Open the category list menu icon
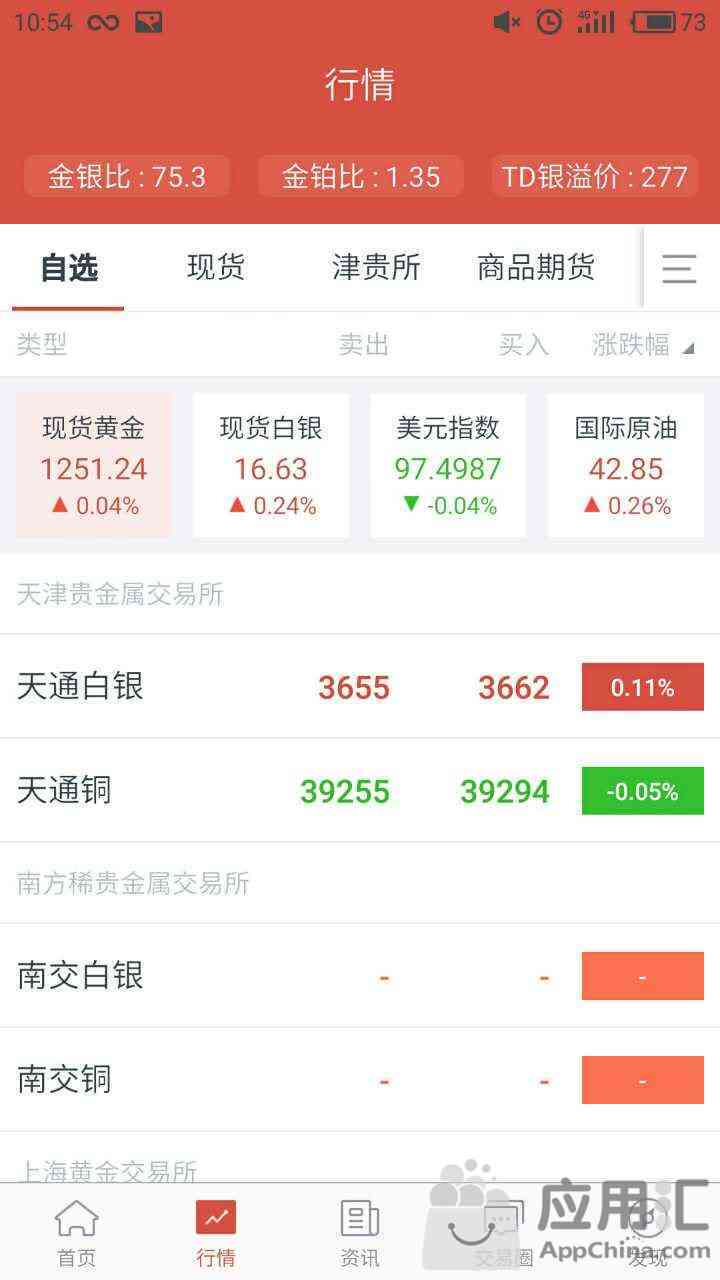Screen dimensions: 720x1280 coord(679,269)
